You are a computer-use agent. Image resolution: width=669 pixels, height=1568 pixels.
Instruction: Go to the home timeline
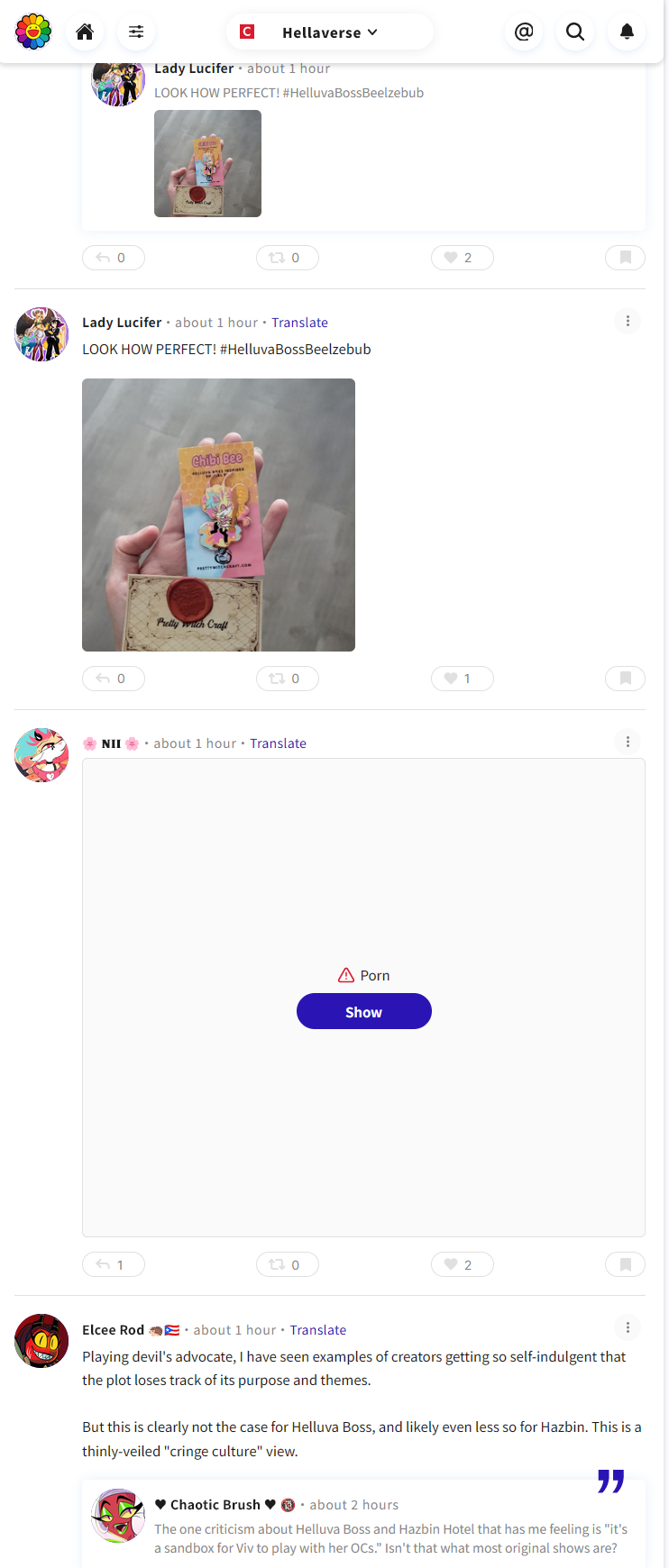click(85, 32)
